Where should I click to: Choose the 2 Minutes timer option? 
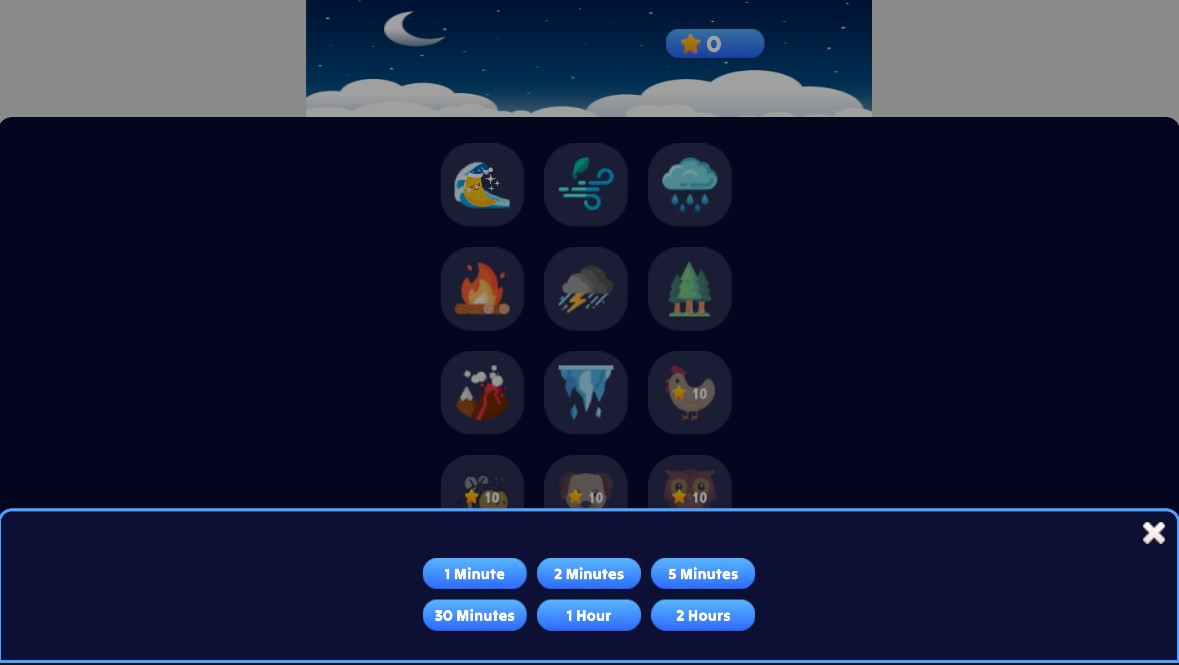(x=588, y=574)
